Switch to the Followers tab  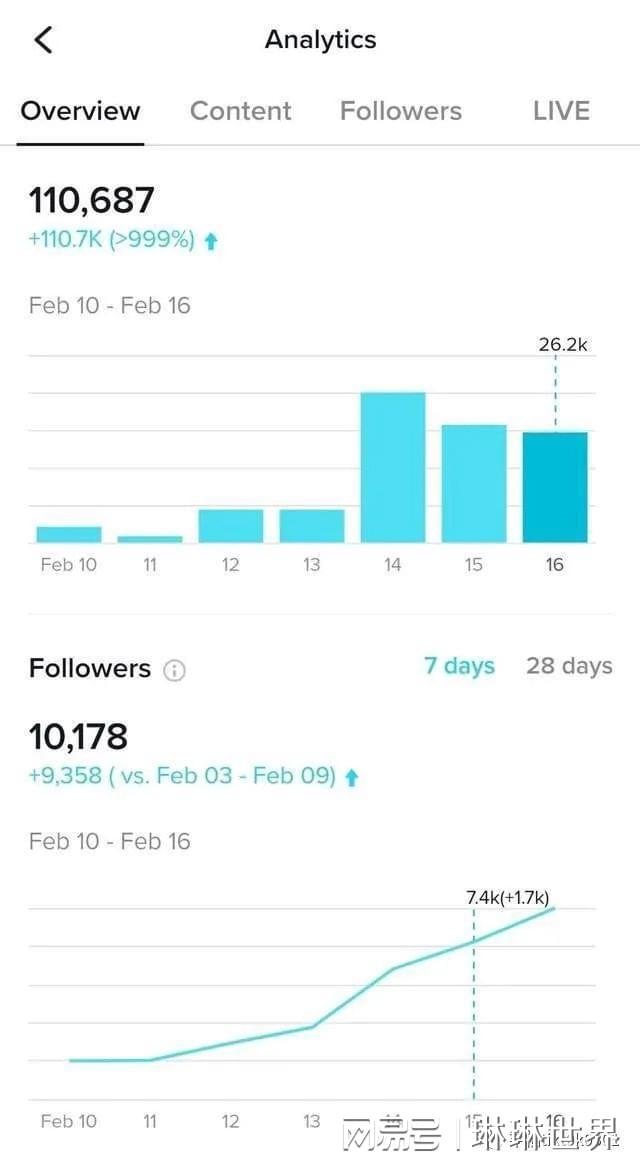[x=400, y=111]
